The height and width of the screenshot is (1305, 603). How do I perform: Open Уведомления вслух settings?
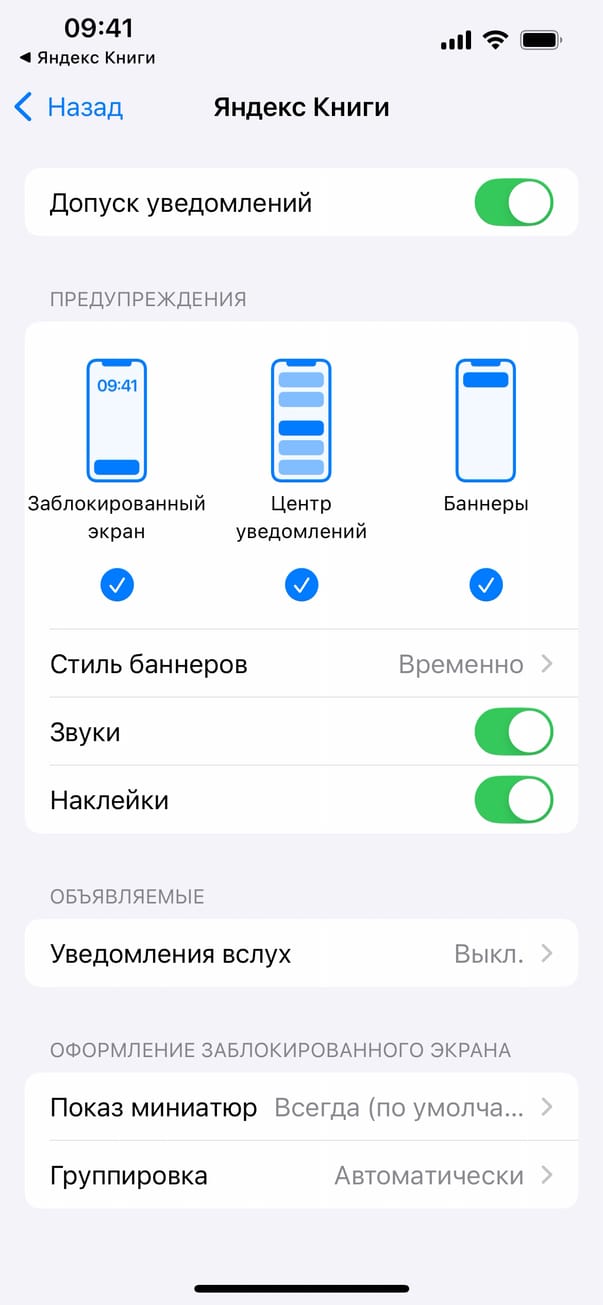301,953
